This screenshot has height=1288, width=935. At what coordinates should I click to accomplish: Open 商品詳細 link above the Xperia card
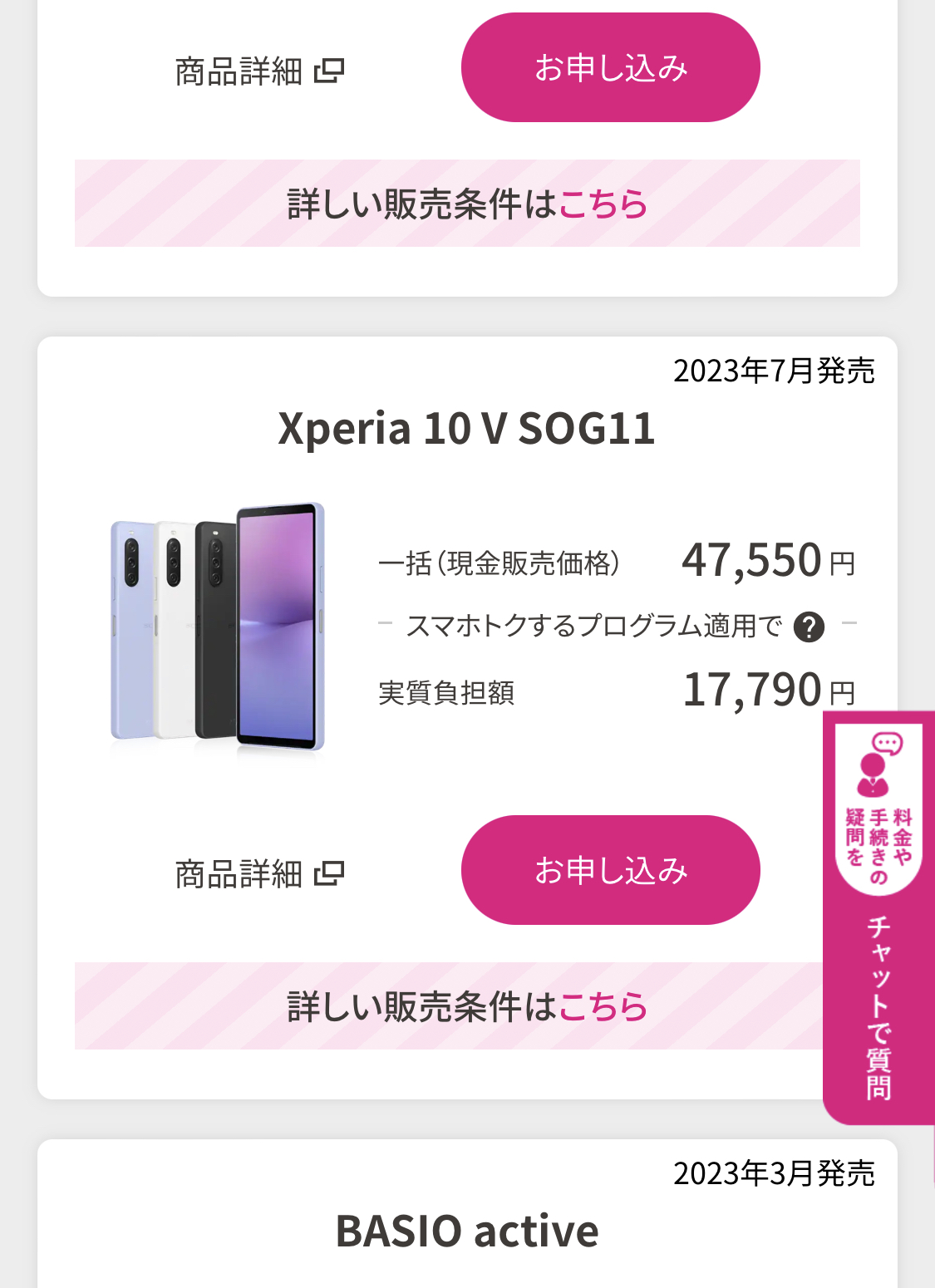click(258, 71)
